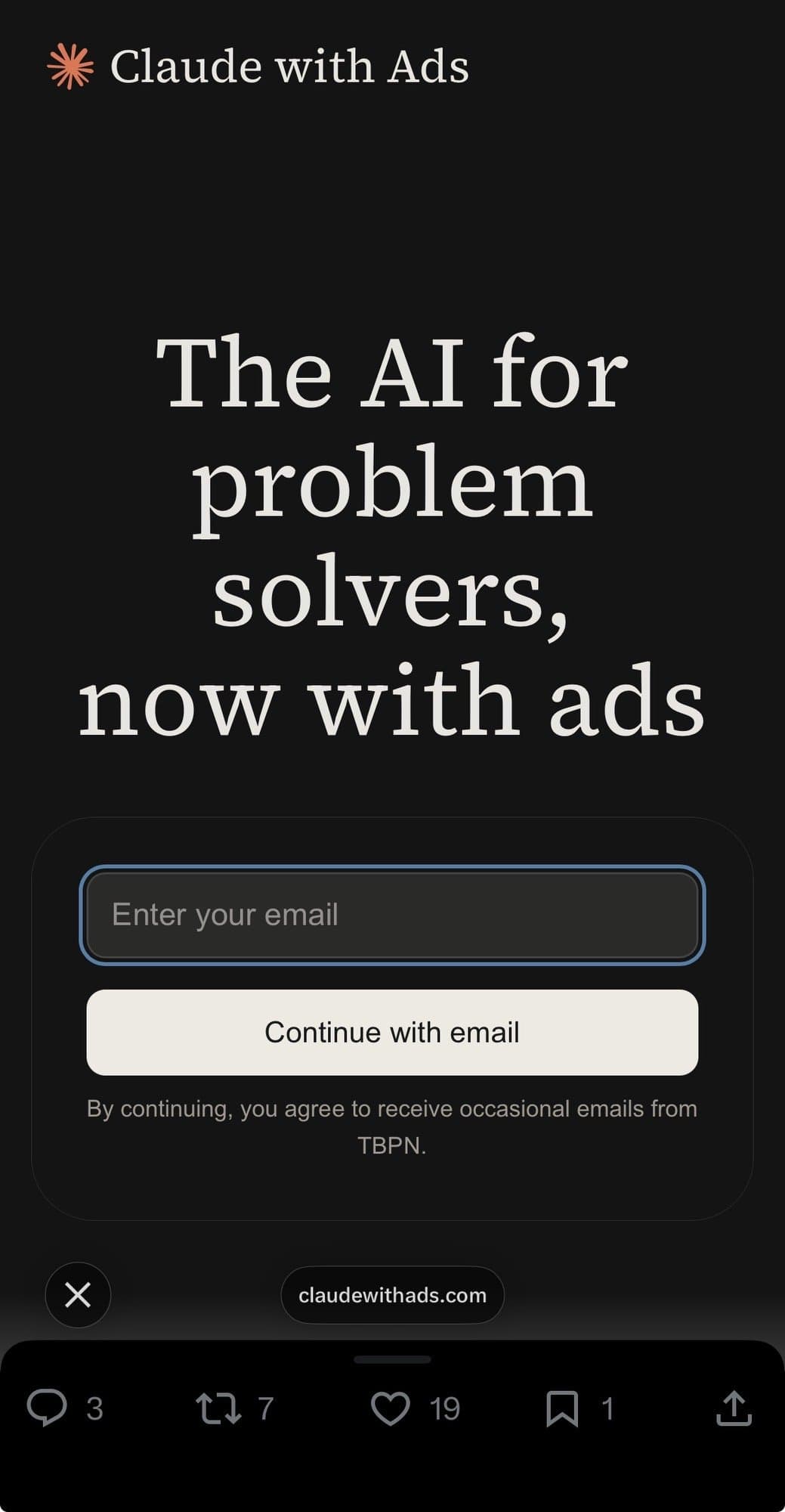Open the claudewithads.com link chip

point(392,1295)
